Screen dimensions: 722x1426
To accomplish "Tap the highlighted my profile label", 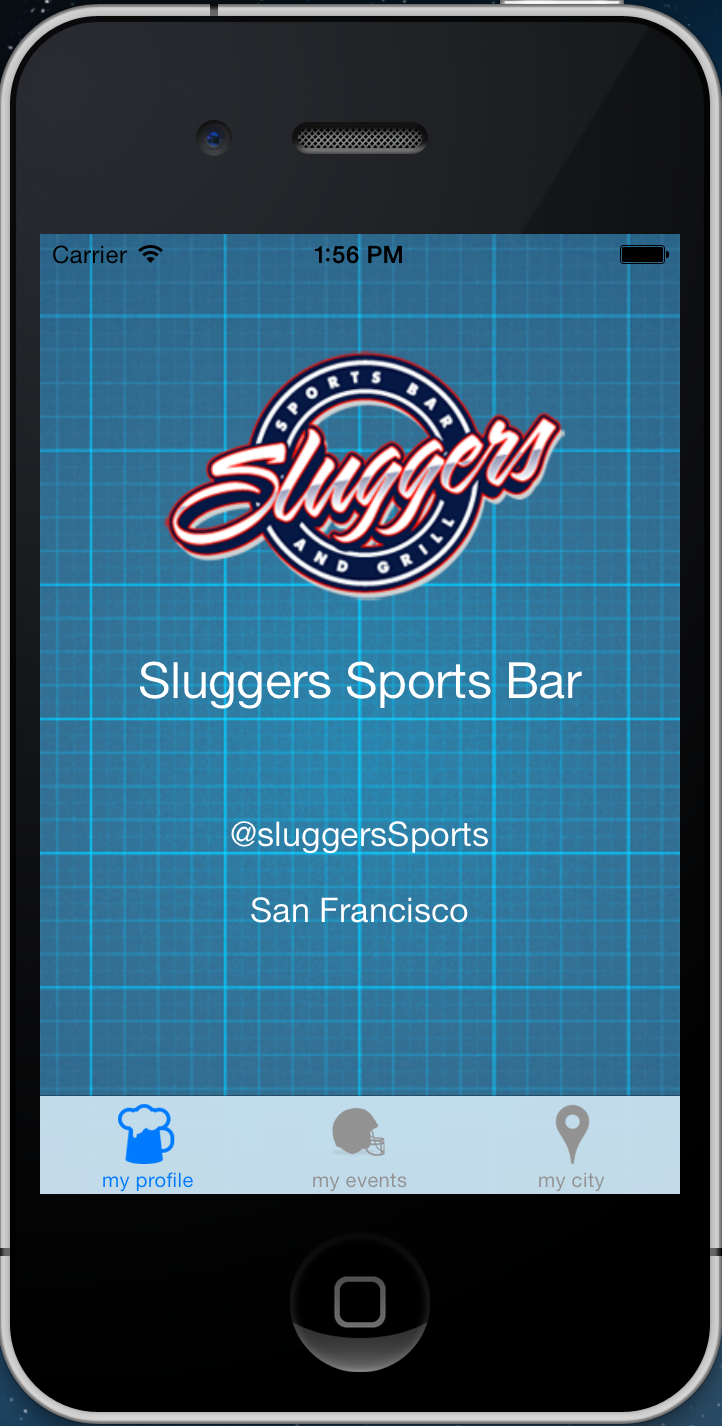I will 146,1180.
